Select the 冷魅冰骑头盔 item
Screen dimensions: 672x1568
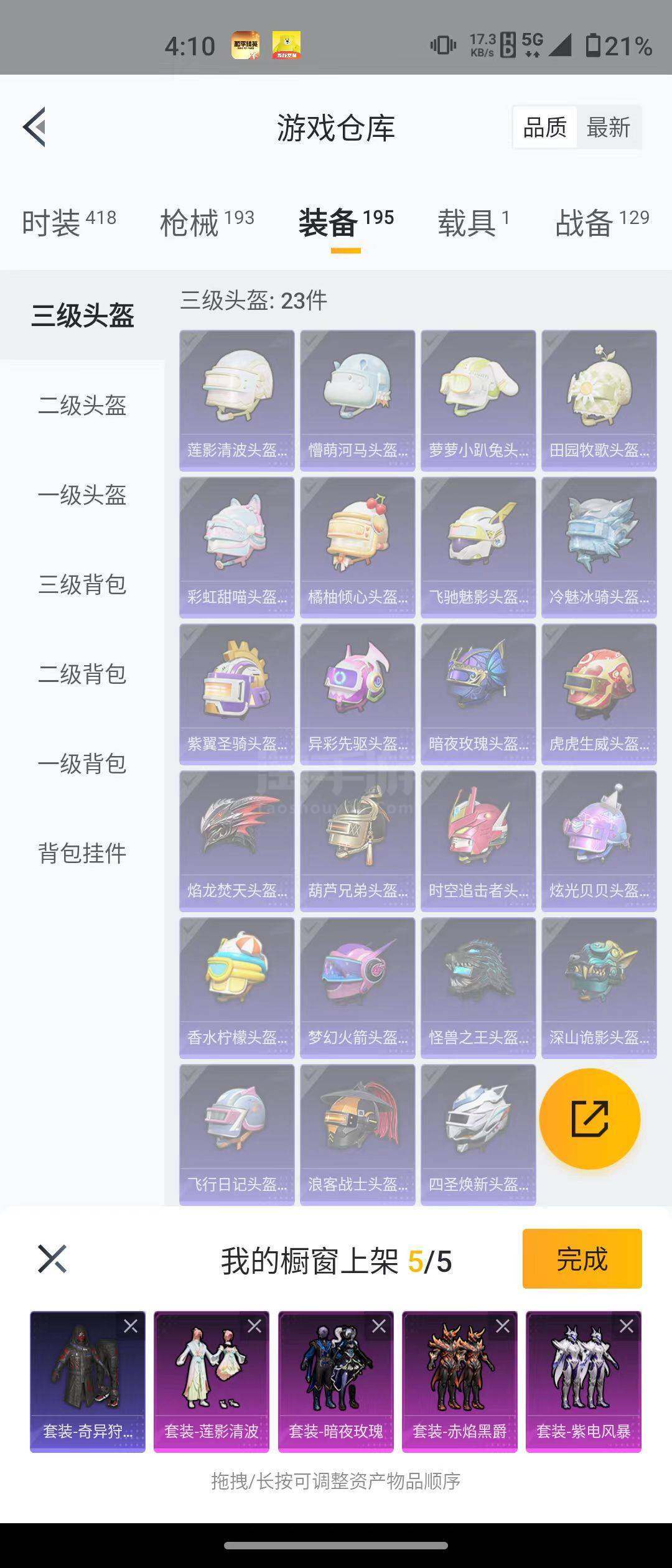pyautogui.click(x=599, y=547)
